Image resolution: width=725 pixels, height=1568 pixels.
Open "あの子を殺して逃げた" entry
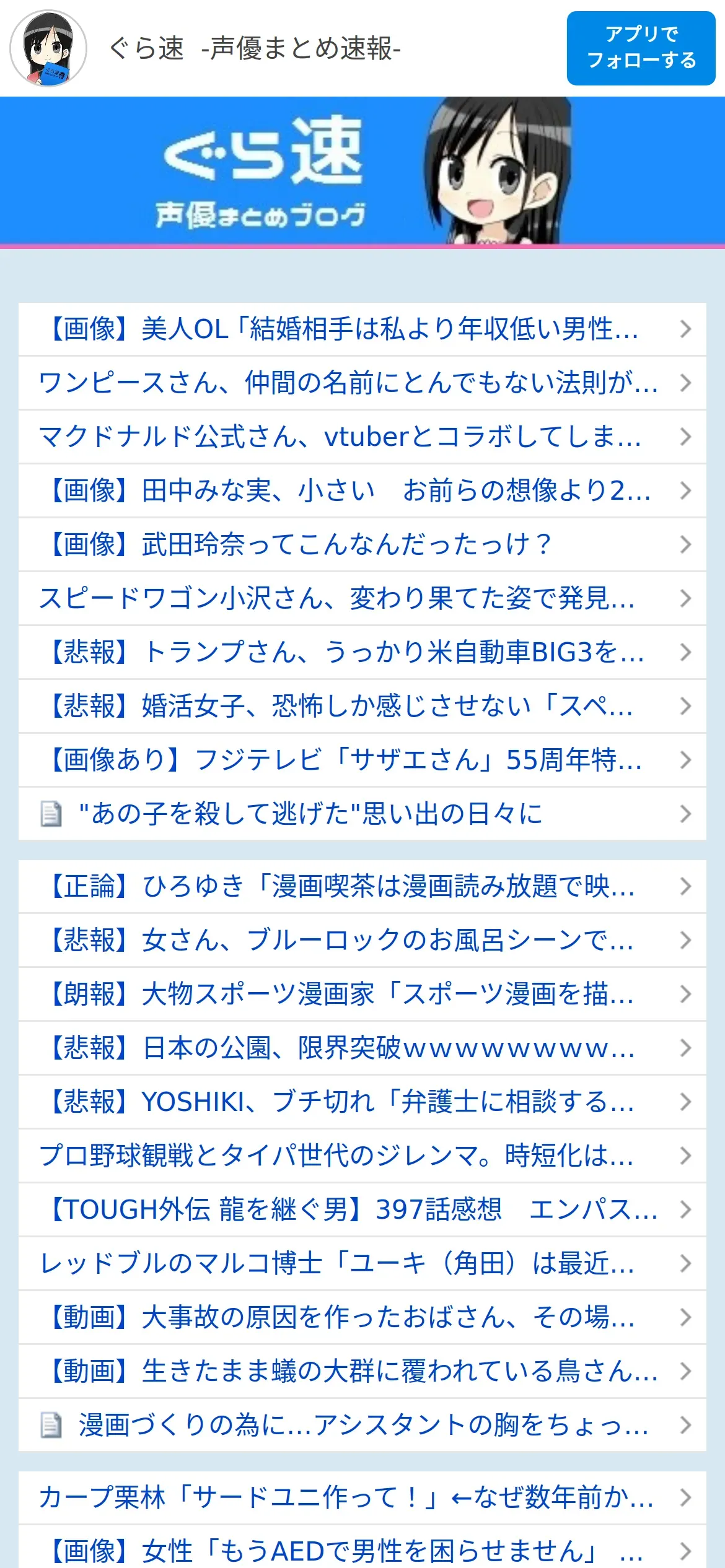pos(362,814)
